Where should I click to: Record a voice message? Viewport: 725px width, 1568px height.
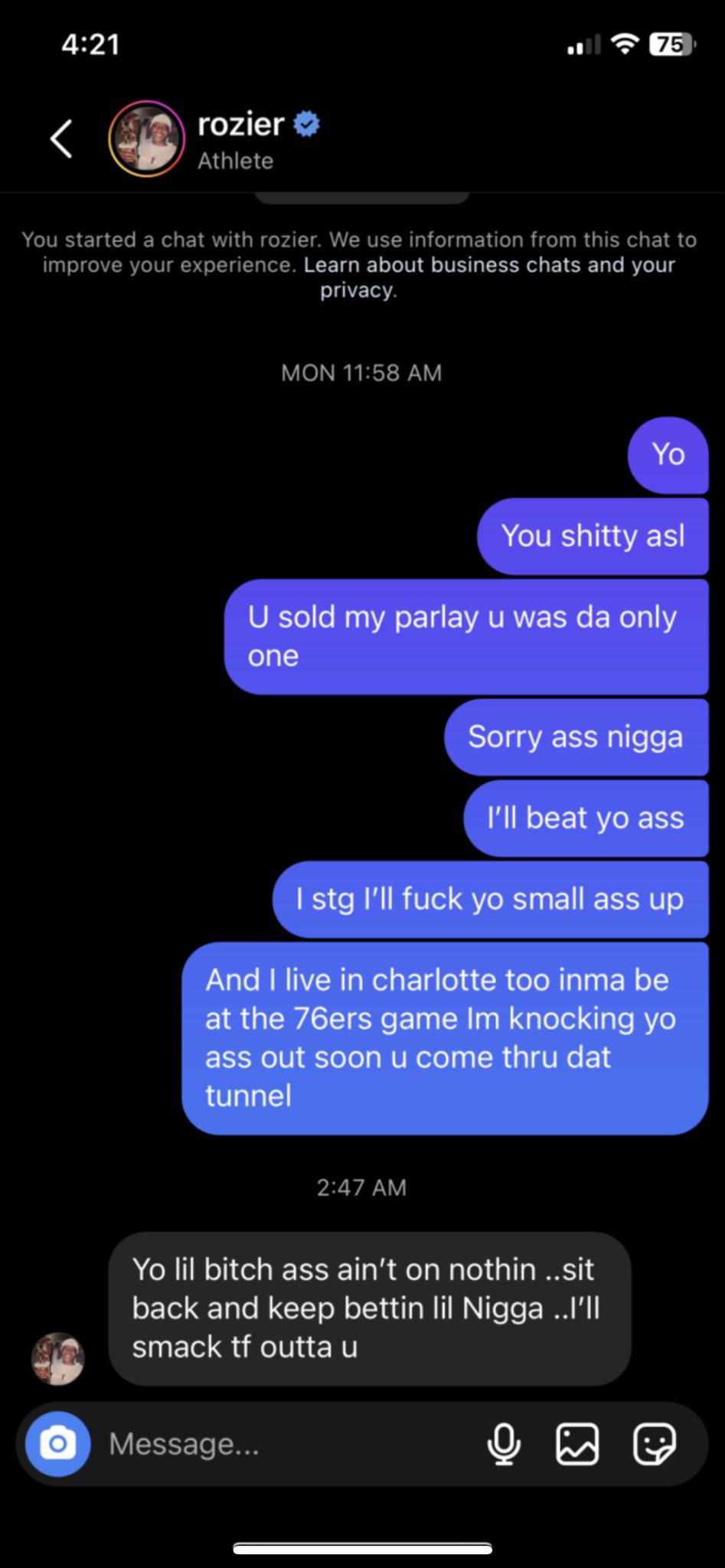tap(504, 1444)
